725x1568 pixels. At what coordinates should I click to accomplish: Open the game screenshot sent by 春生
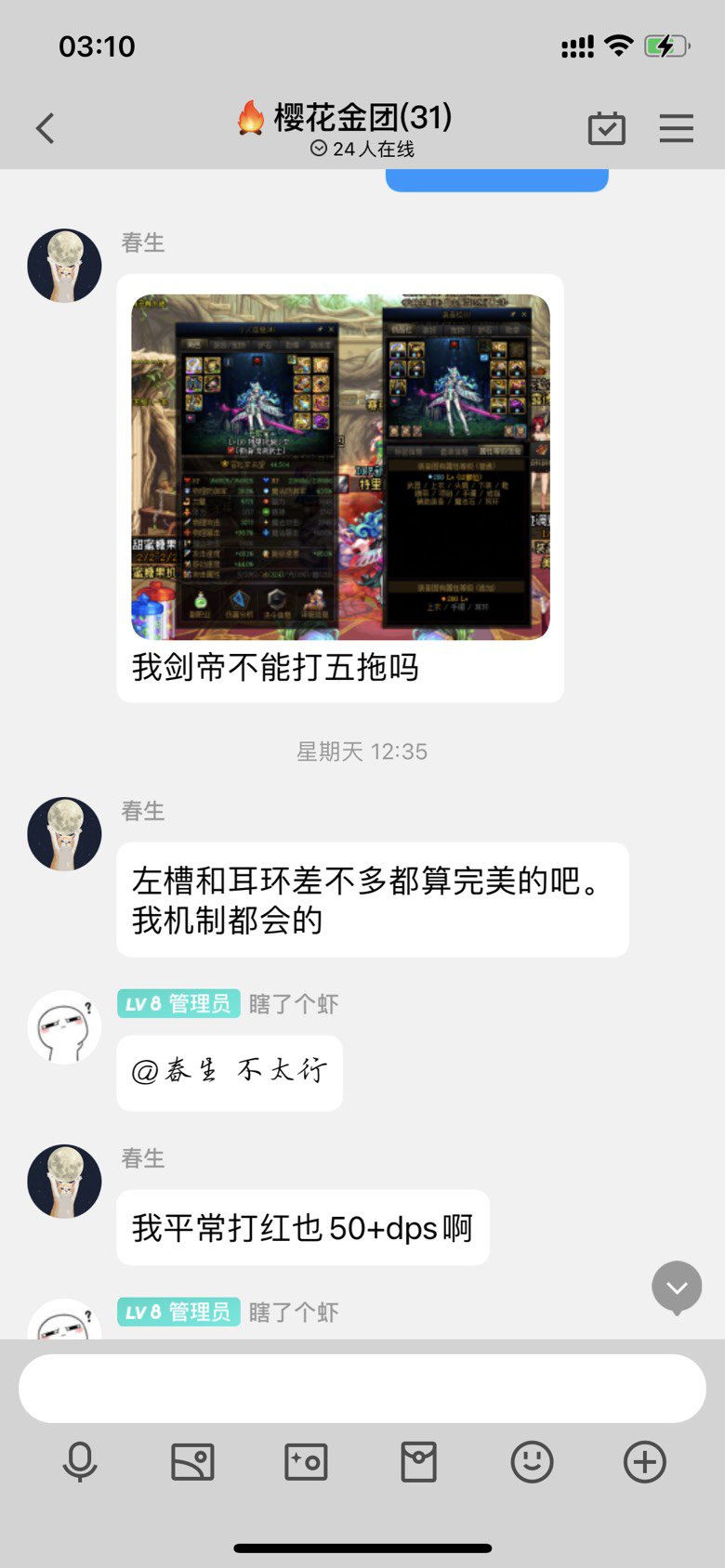point(340,466)
